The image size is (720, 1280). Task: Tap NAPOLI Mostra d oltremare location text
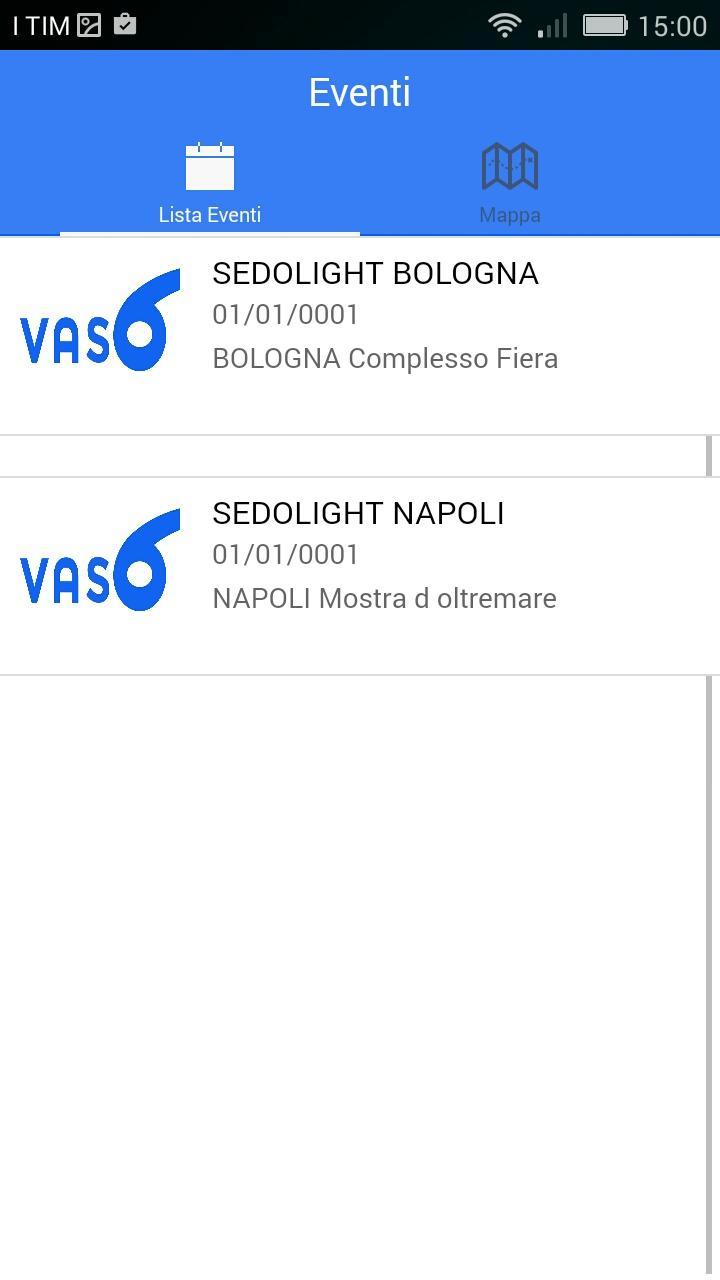[x=383, y=598]
